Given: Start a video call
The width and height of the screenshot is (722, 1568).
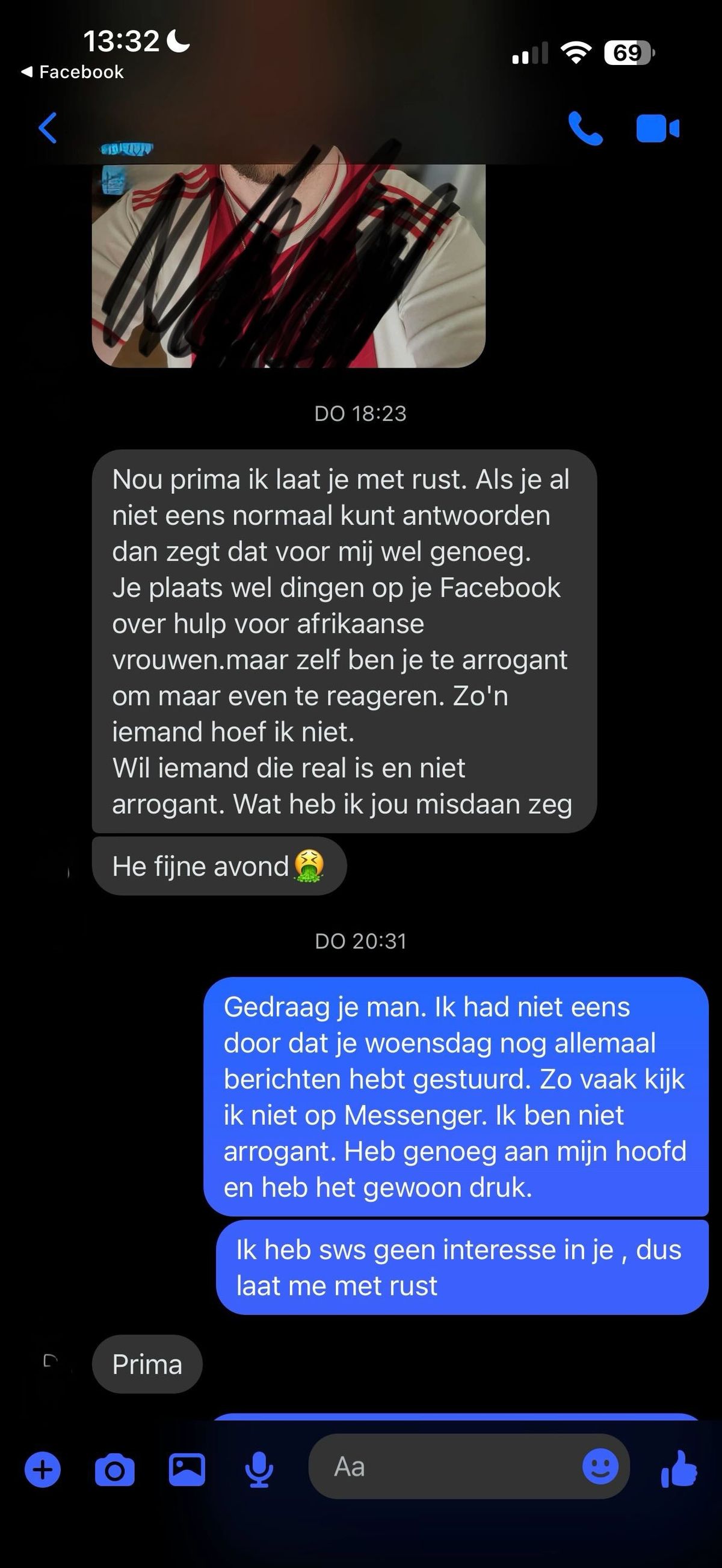Looking at the screenshot, I should (658, 129).
